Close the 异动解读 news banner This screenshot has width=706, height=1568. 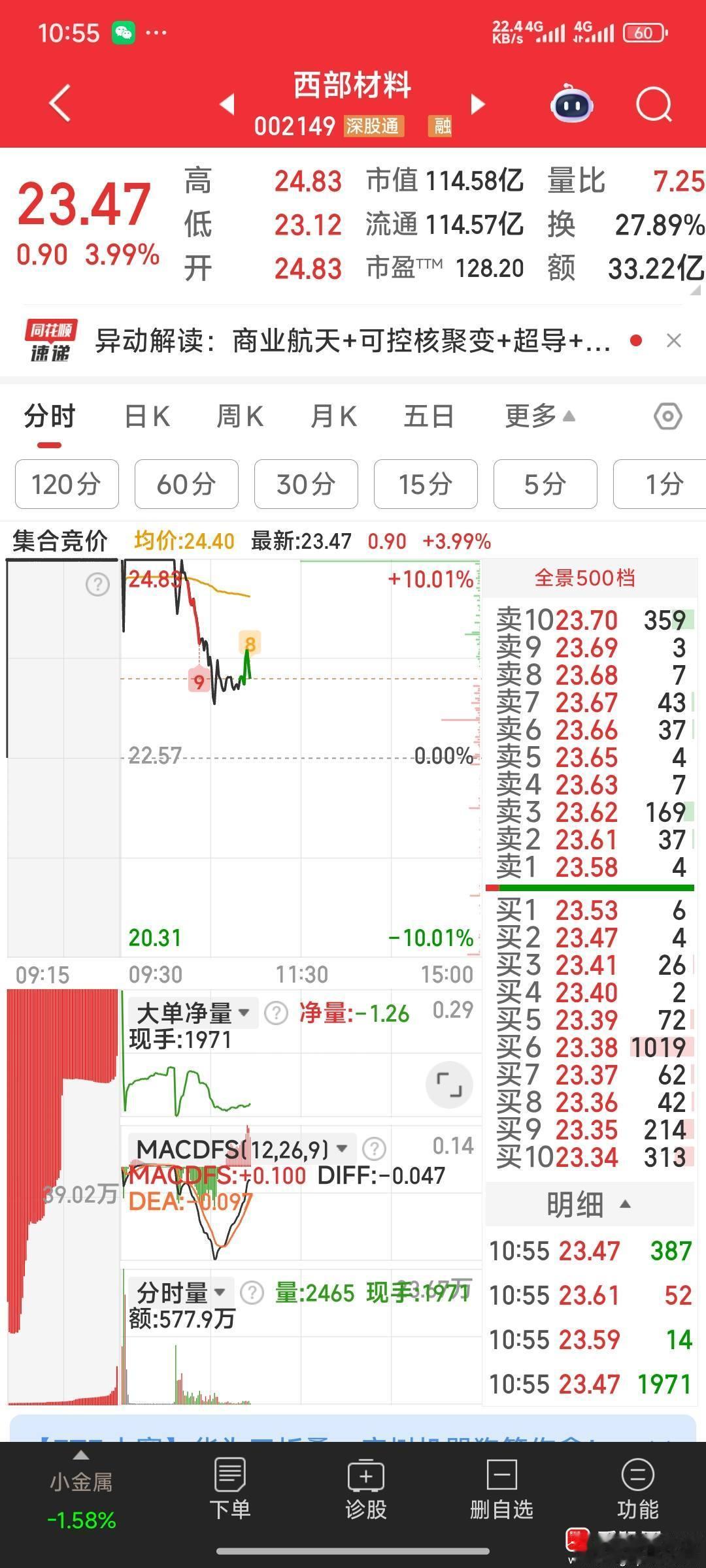point(674,340)
